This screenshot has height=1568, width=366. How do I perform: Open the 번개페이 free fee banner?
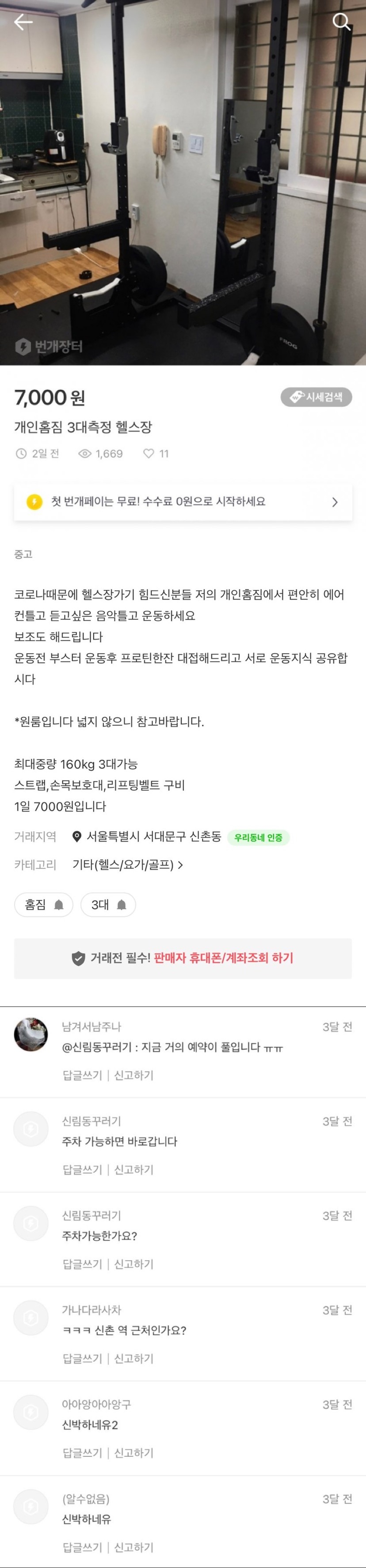pyautogui.click(x=183, y=501)
